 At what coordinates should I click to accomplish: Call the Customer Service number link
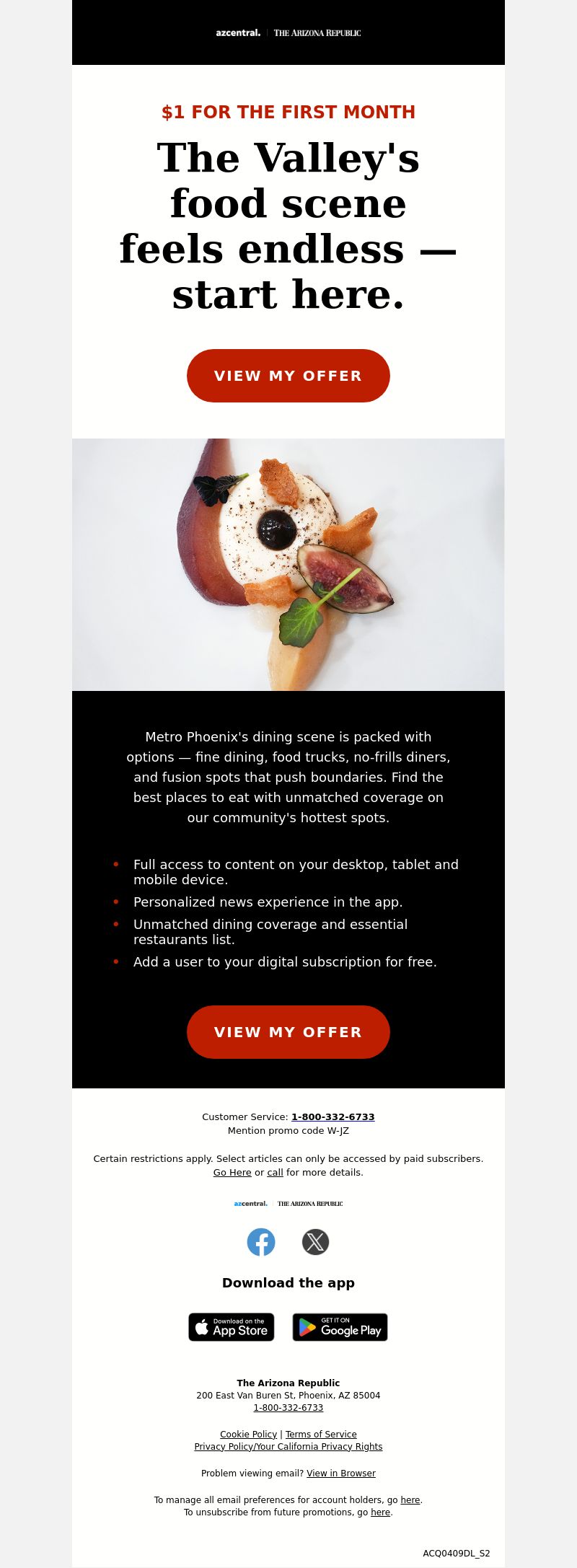tap(332, 1117)
